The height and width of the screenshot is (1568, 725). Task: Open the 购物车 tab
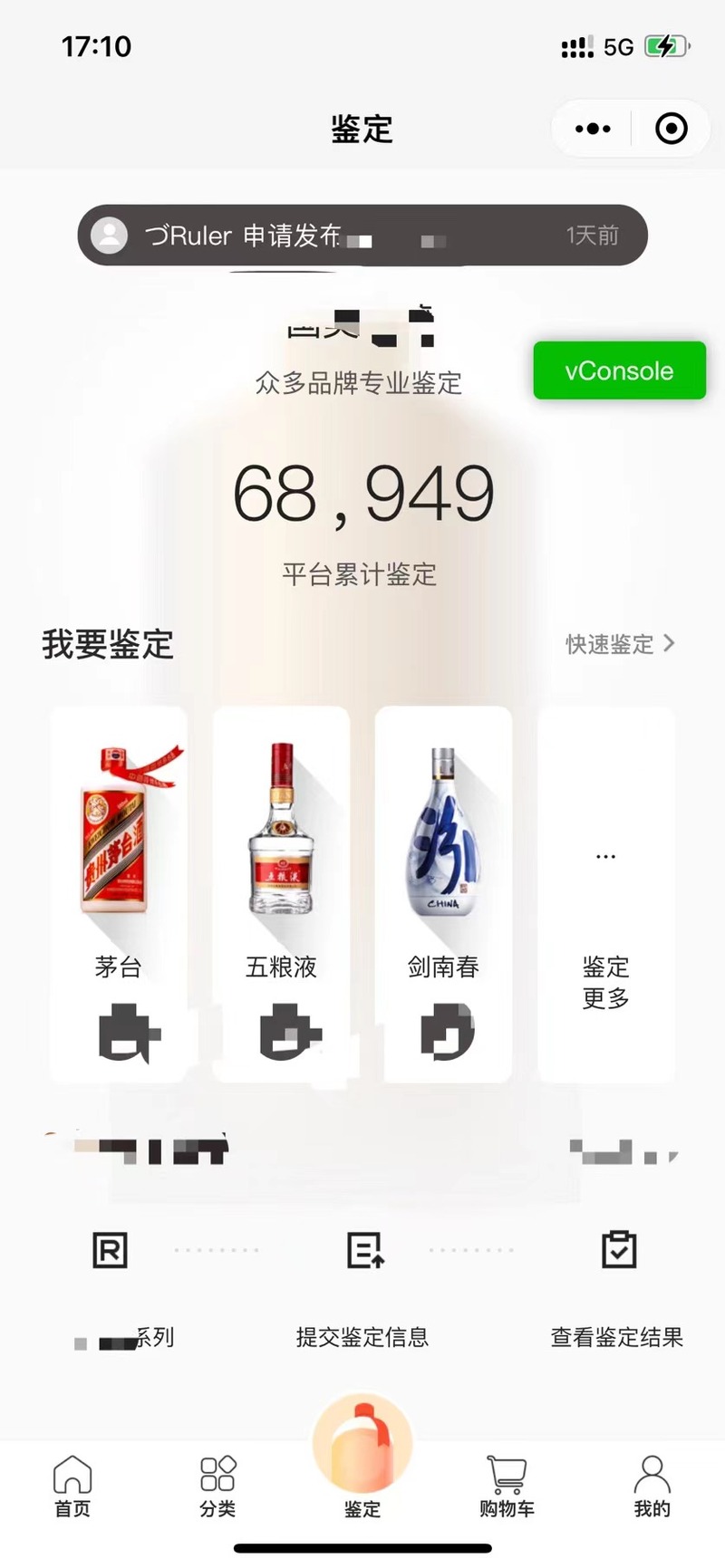[x=507, y=1486]
